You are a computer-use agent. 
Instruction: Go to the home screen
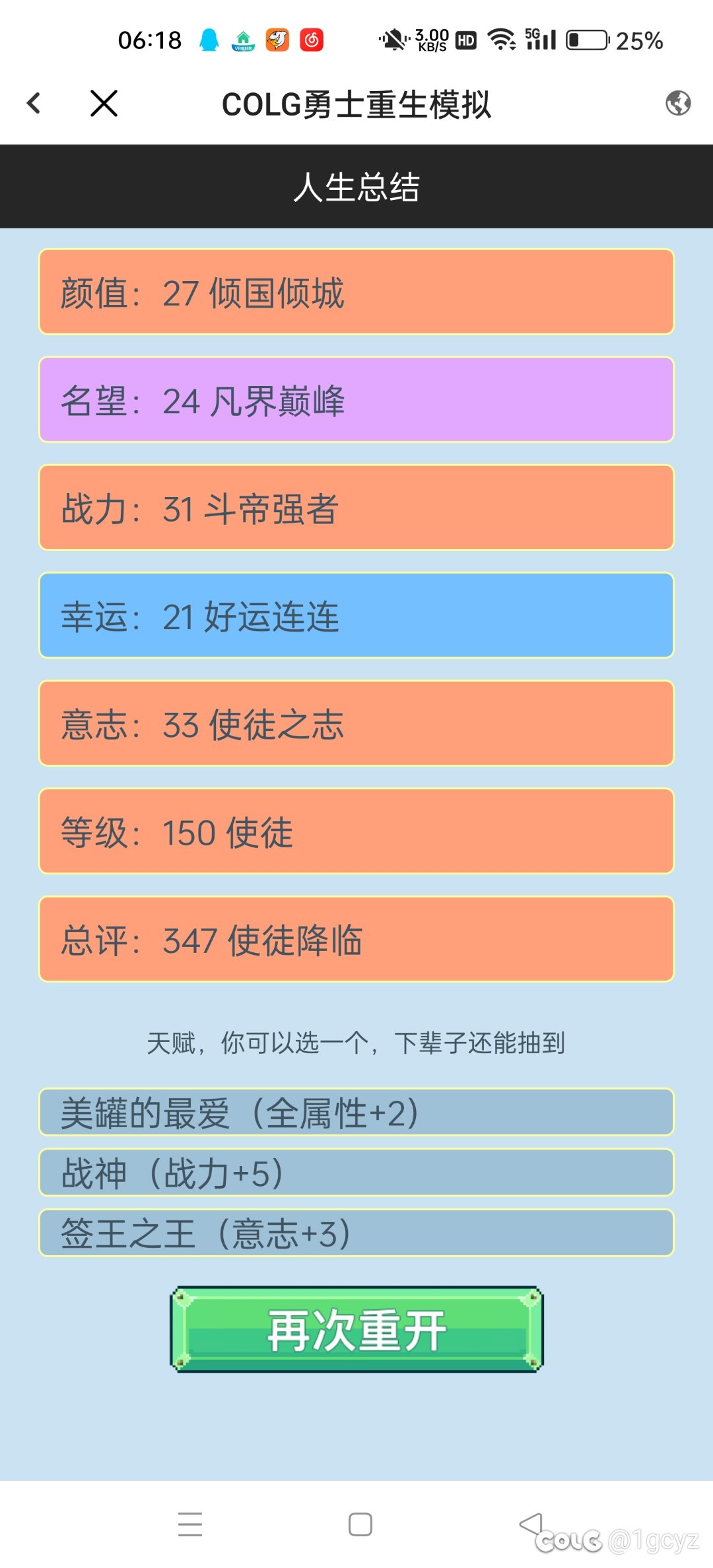tap(360, 1524)
